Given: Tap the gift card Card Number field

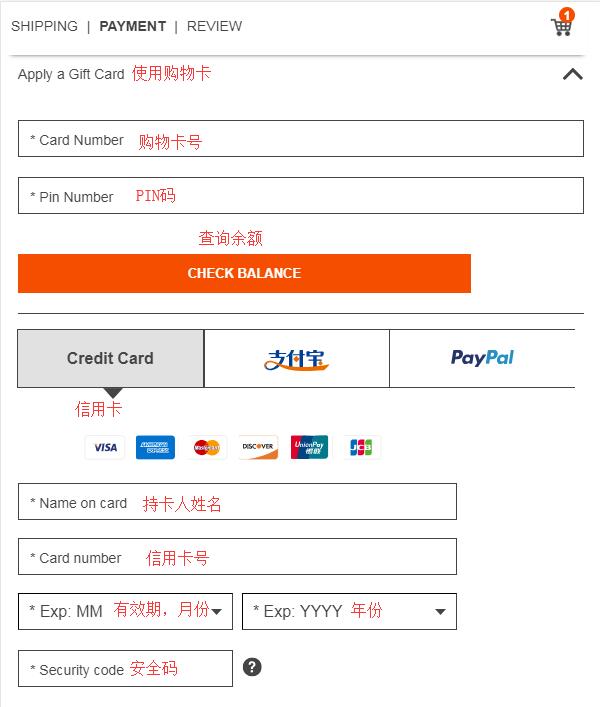Looking at the screenshot, I should pos(300,139).
